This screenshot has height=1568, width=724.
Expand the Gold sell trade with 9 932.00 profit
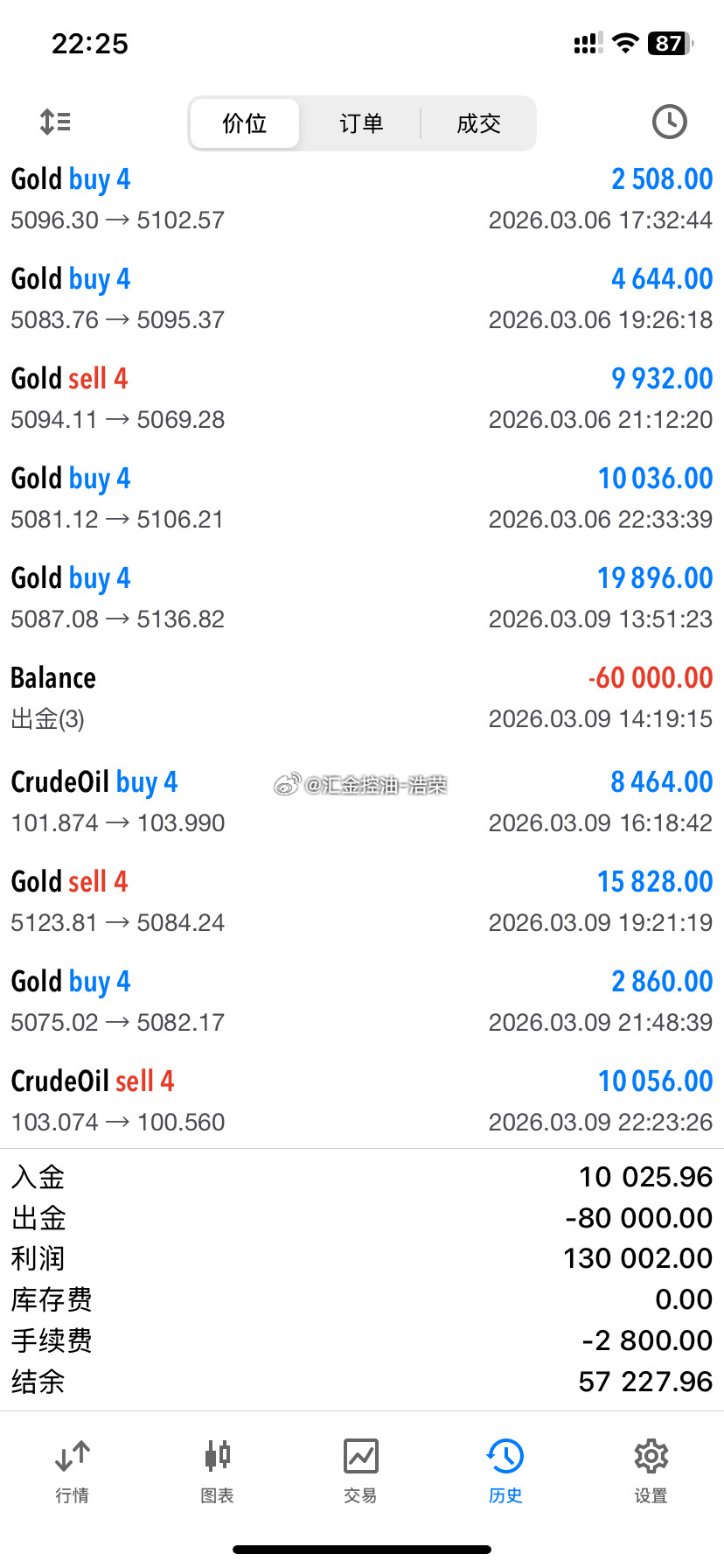click(362, 398)
